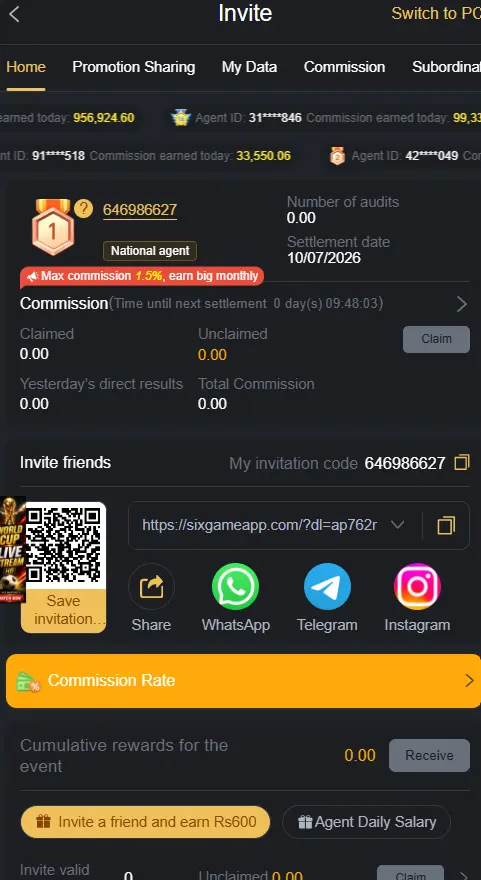Receive cumulative event rewards
Viewport: 481px width, 880px height.
429,755
